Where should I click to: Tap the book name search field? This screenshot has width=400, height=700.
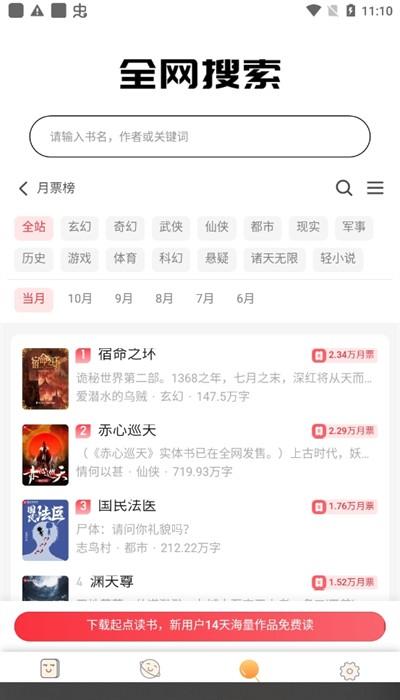[200, 137]
